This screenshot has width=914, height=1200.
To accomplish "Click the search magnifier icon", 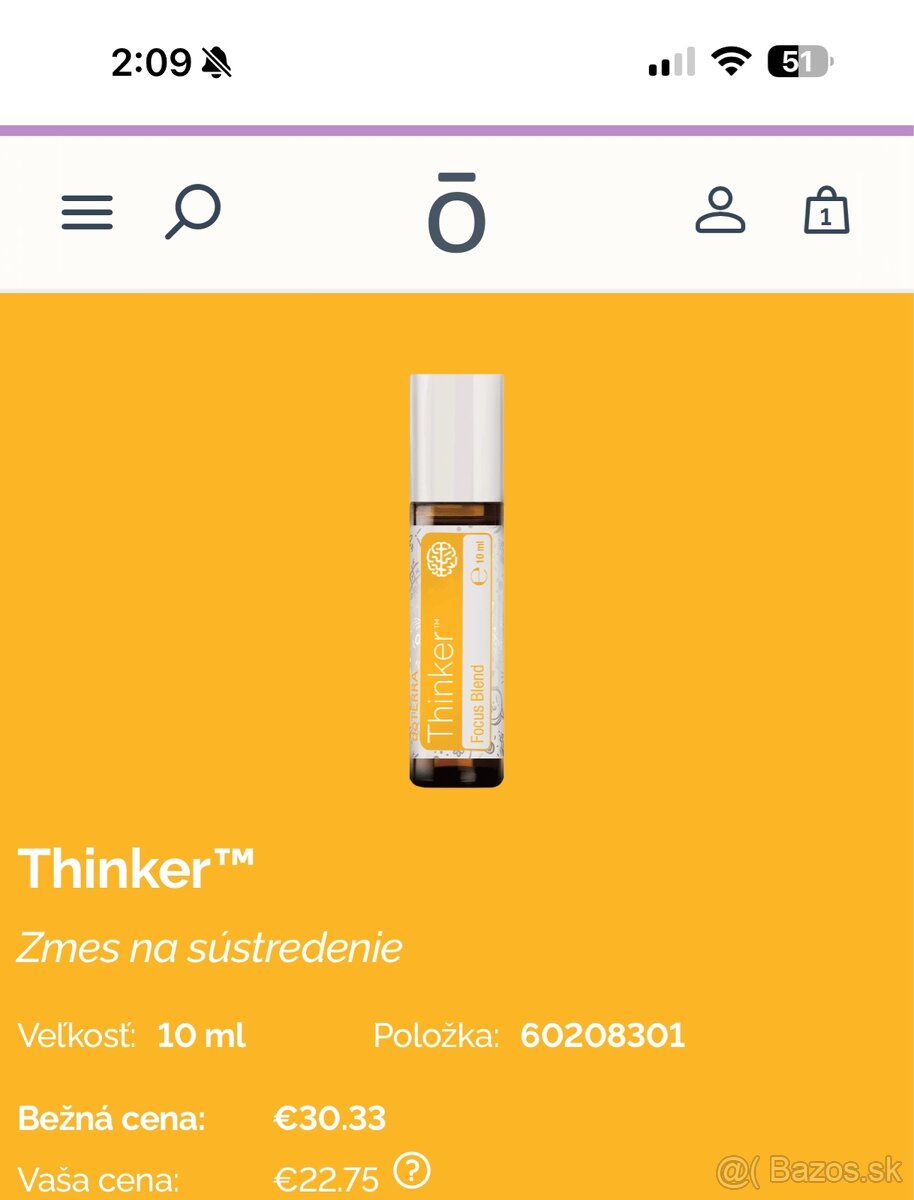I will pos(191,211).
